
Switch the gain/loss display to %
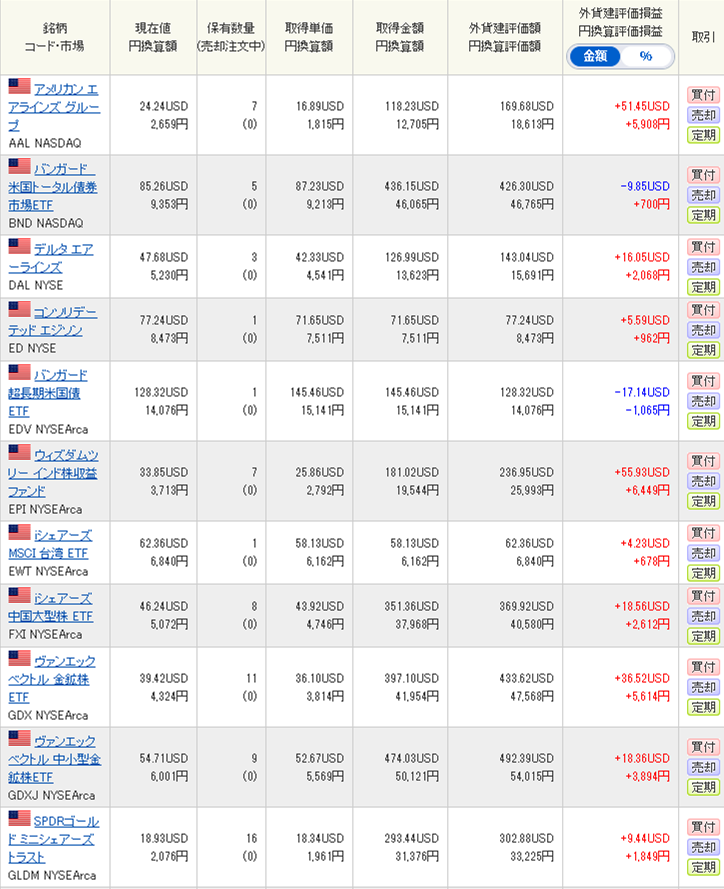646,56
